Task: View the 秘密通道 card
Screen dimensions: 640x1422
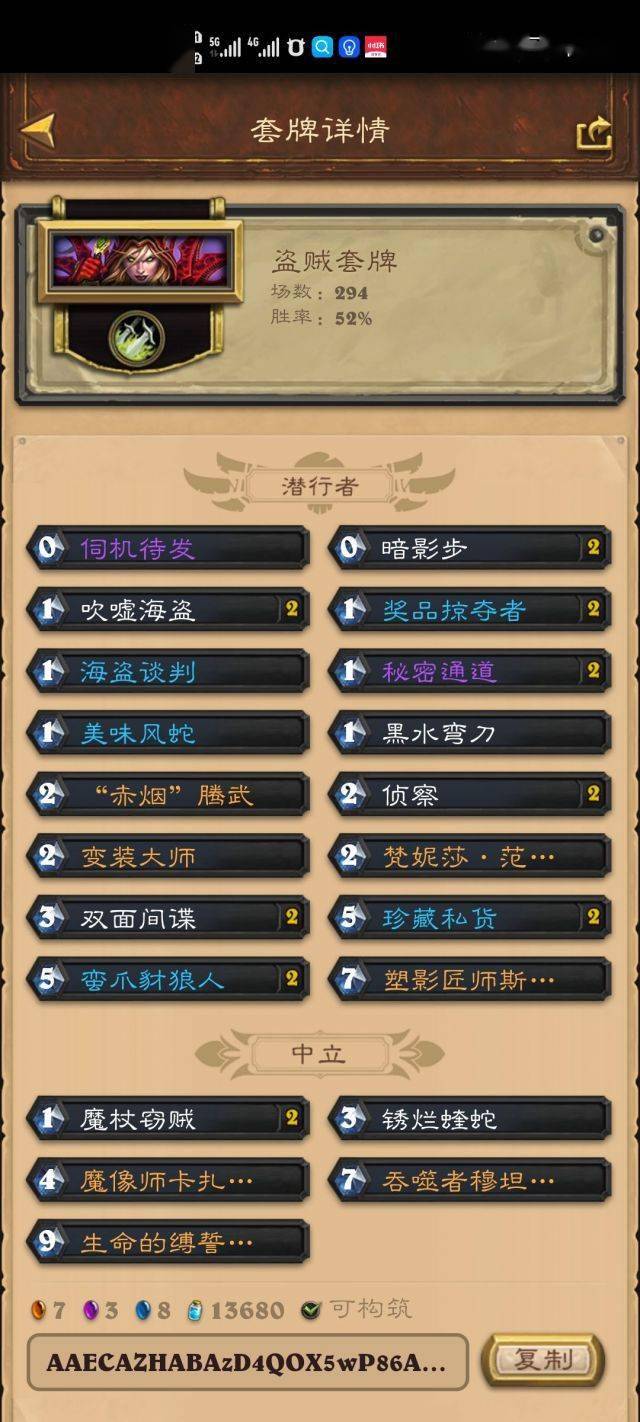Action: pyautogui.click(x=468, y=672)
